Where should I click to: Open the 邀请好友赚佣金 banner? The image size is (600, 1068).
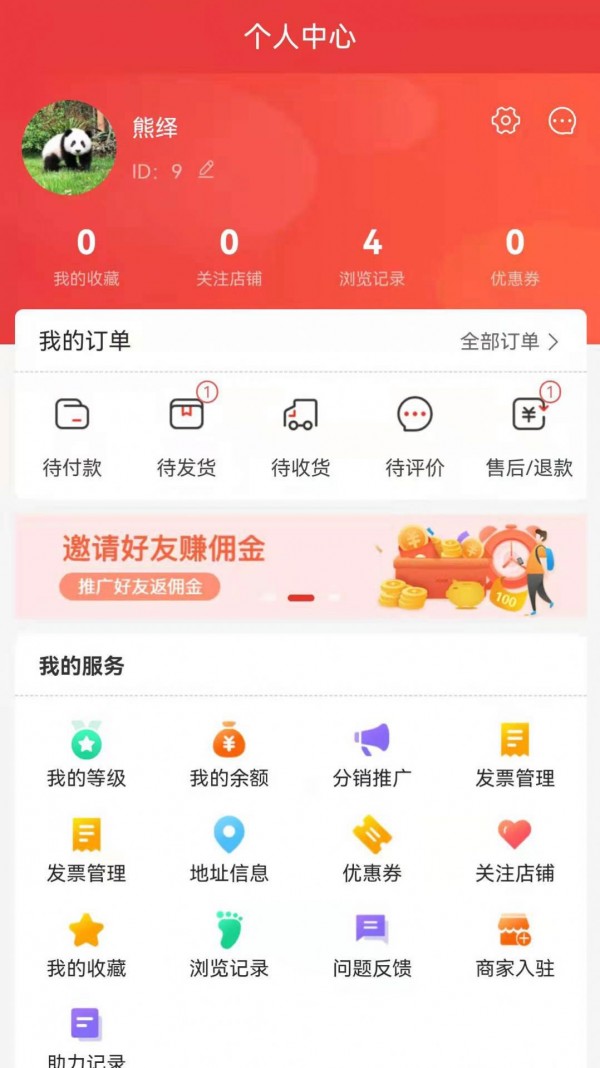300,566
